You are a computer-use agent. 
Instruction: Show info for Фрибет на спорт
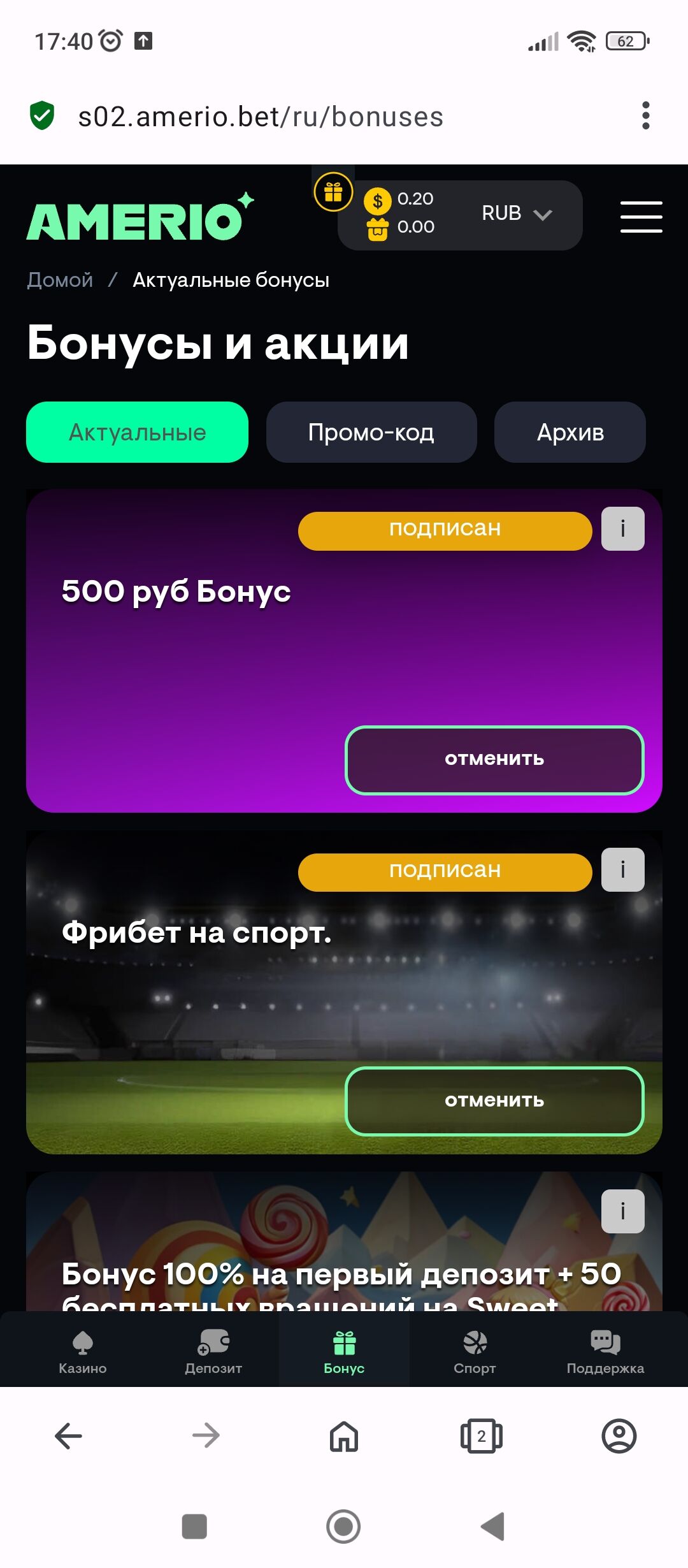pyautogui.click(x=622, y=870)
